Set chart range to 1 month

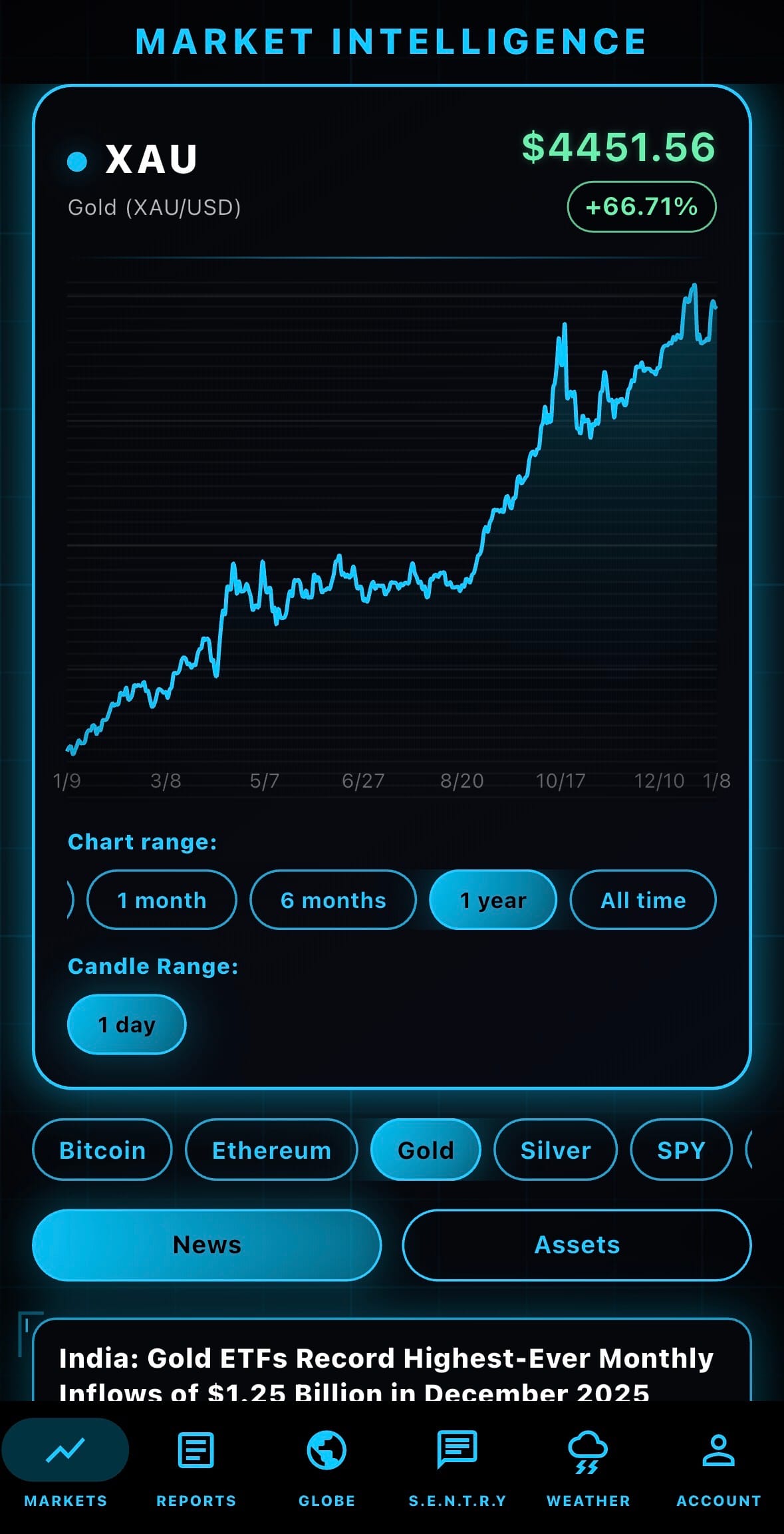(162, 900)
